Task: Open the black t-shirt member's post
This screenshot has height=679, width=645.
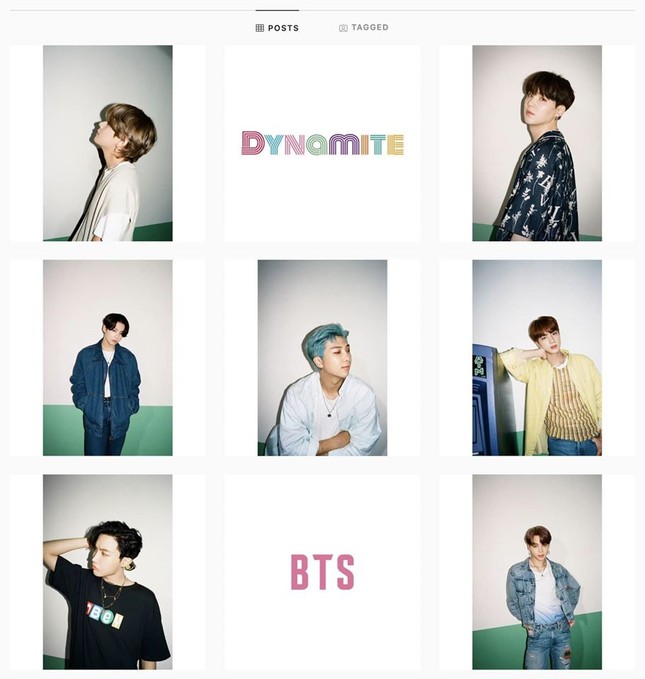Action: tap(107, 572)
